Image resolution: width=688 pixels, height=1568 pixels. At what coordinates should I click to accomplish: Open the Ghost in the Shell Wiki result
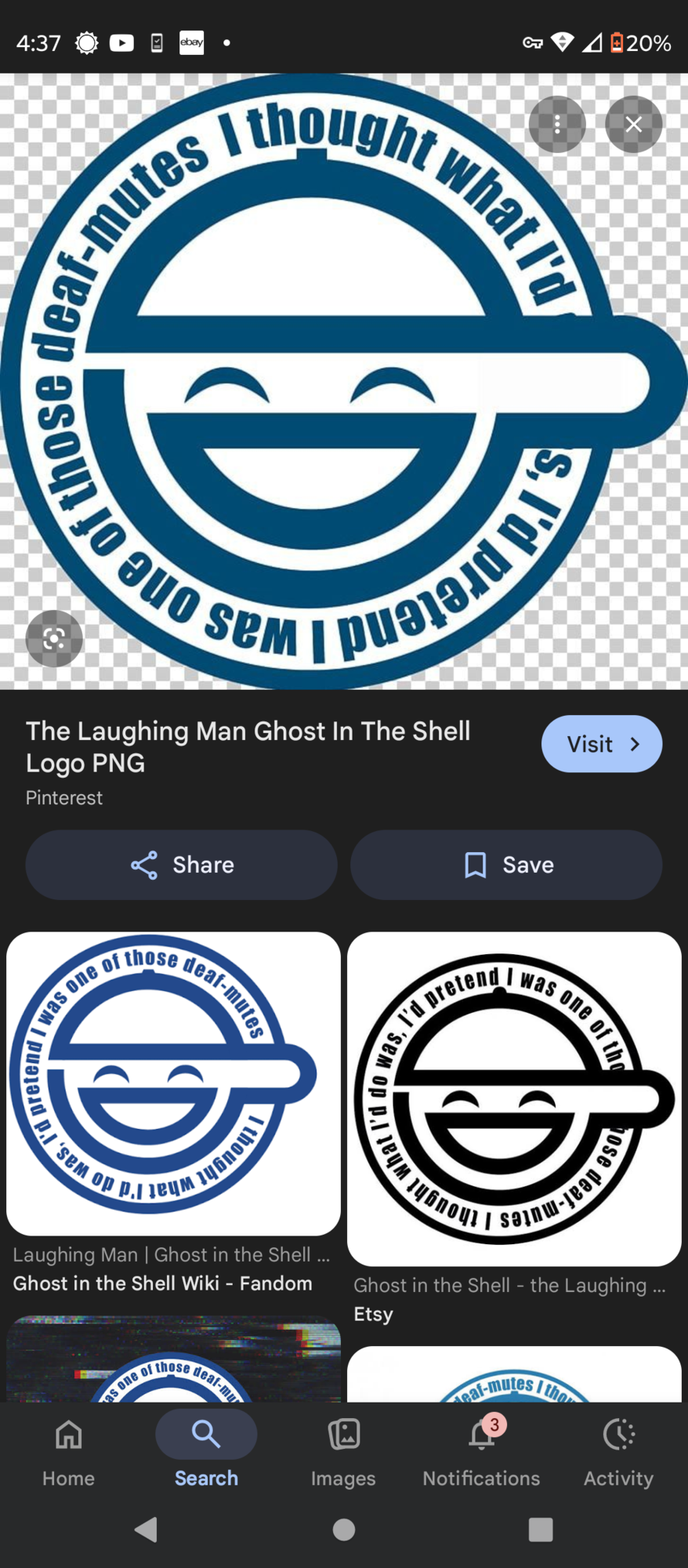173,1114
